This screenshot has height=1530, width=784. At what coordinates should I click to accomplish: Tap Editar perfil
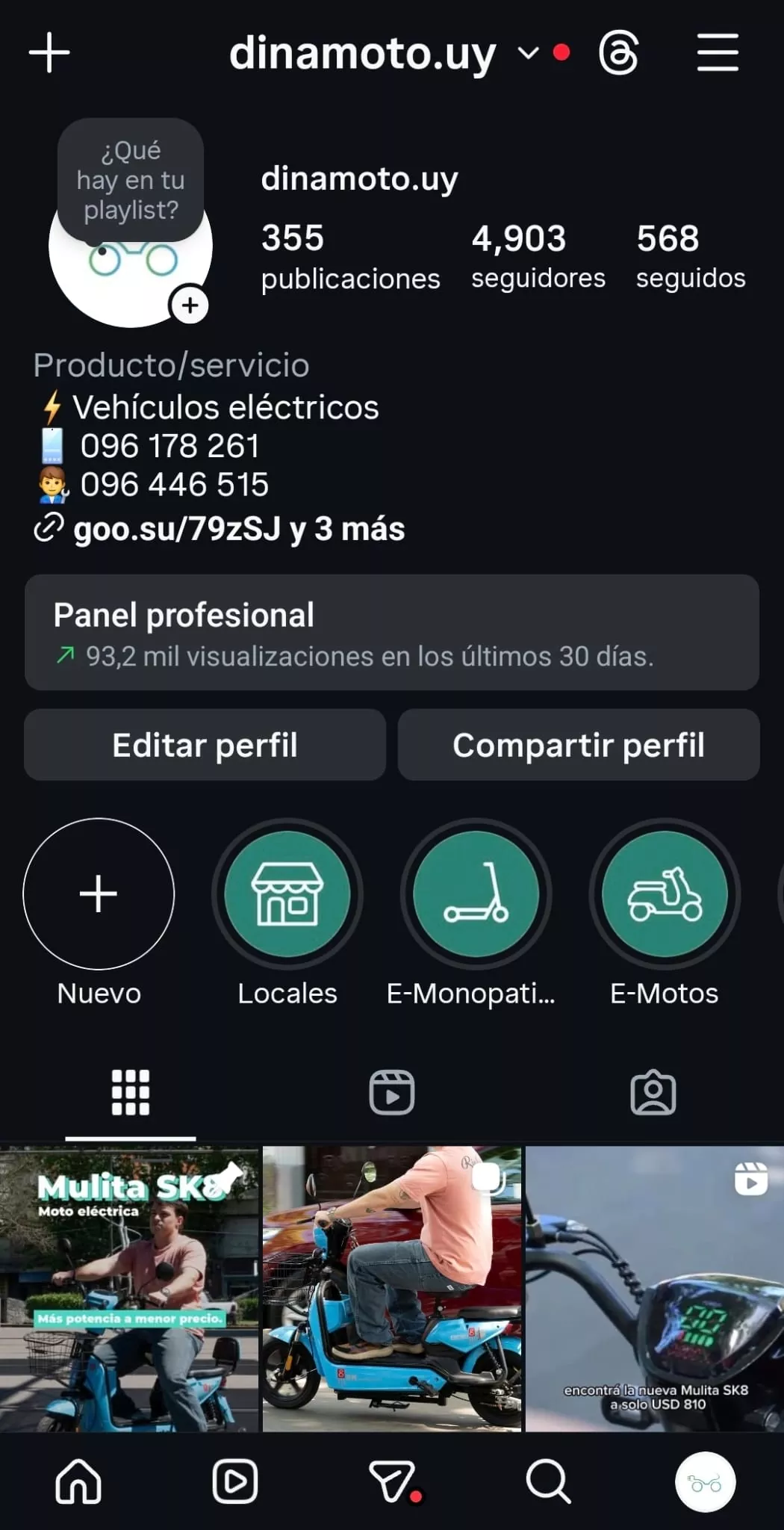click(205, 745)
